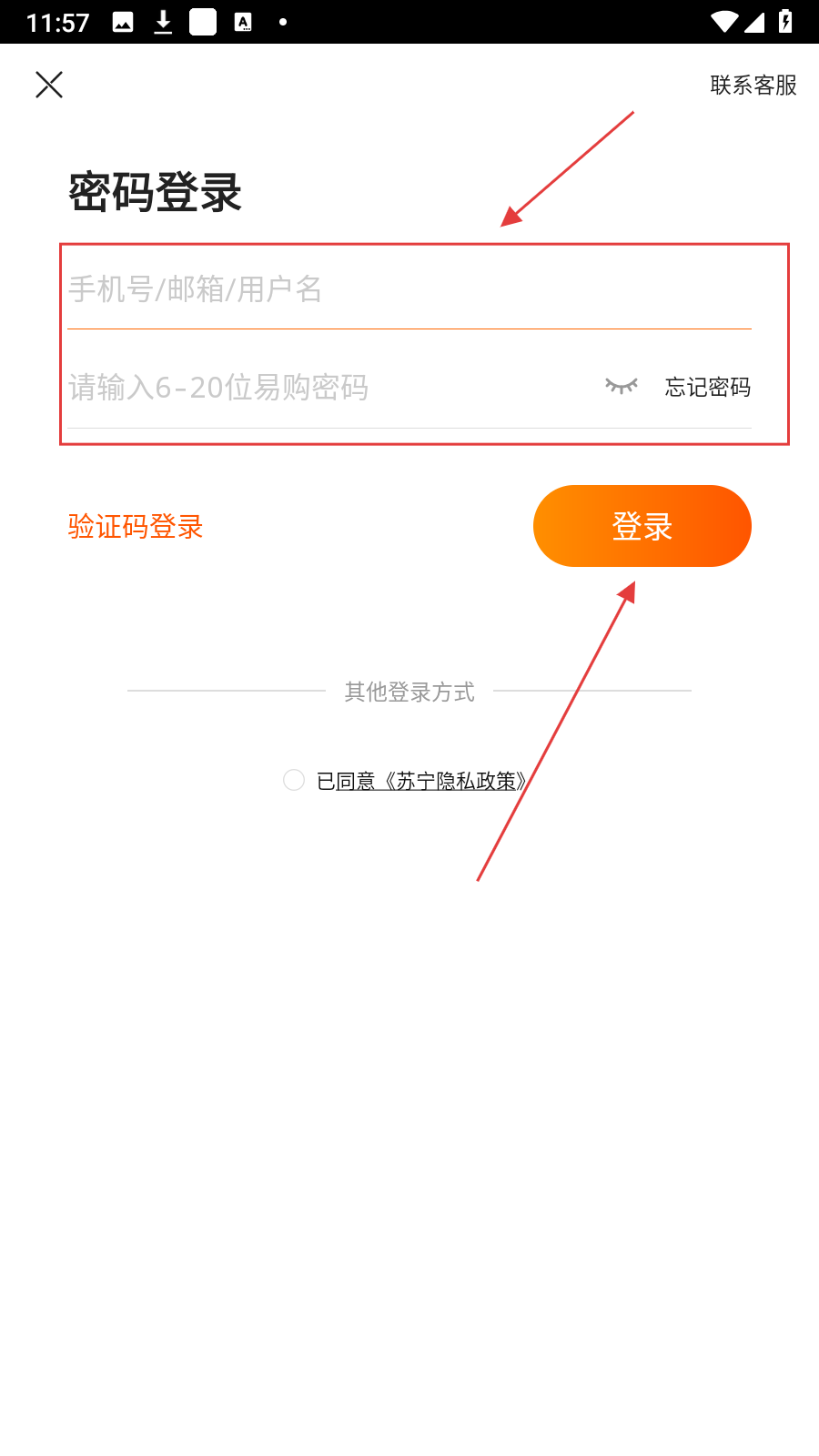Check the 已同意 agreement circle
The height and width of the screenshot is (1456, 819).
[294, 780]
